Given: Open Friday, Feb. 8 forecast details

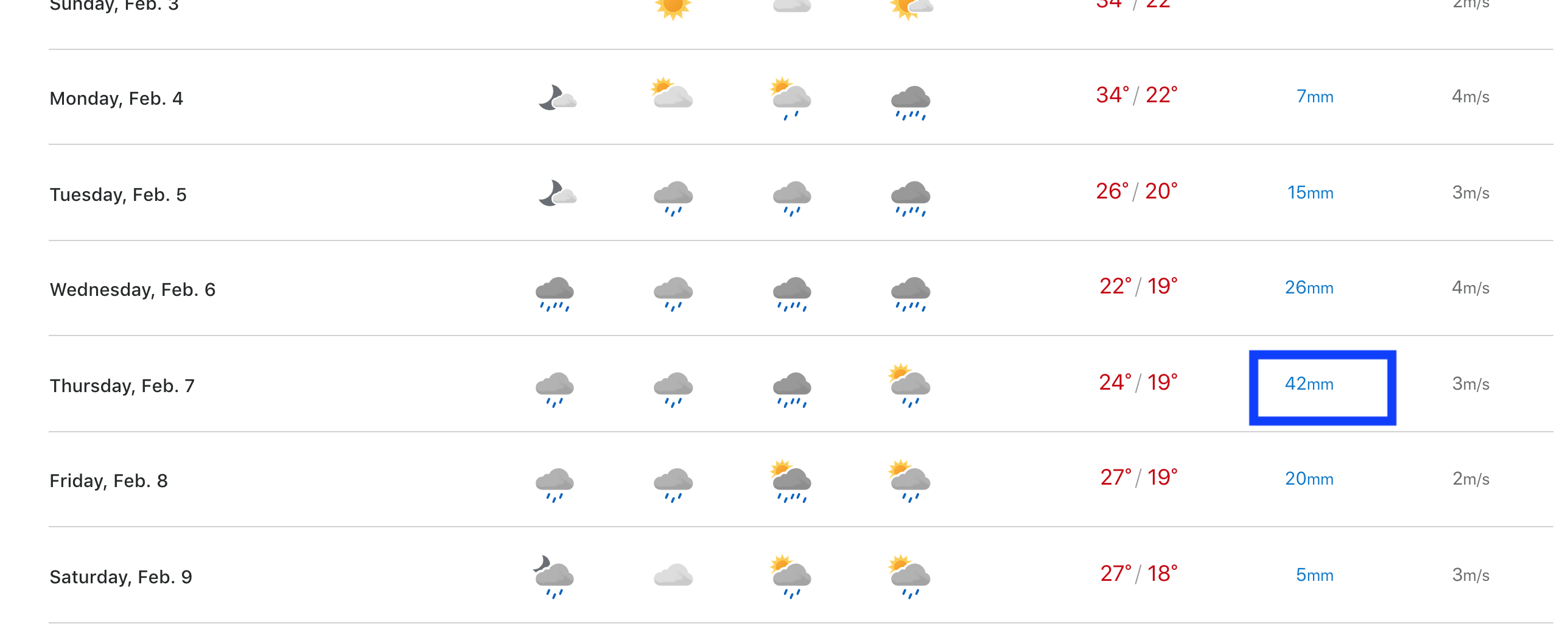Looking at the screenshot, I should coord(109,480).
